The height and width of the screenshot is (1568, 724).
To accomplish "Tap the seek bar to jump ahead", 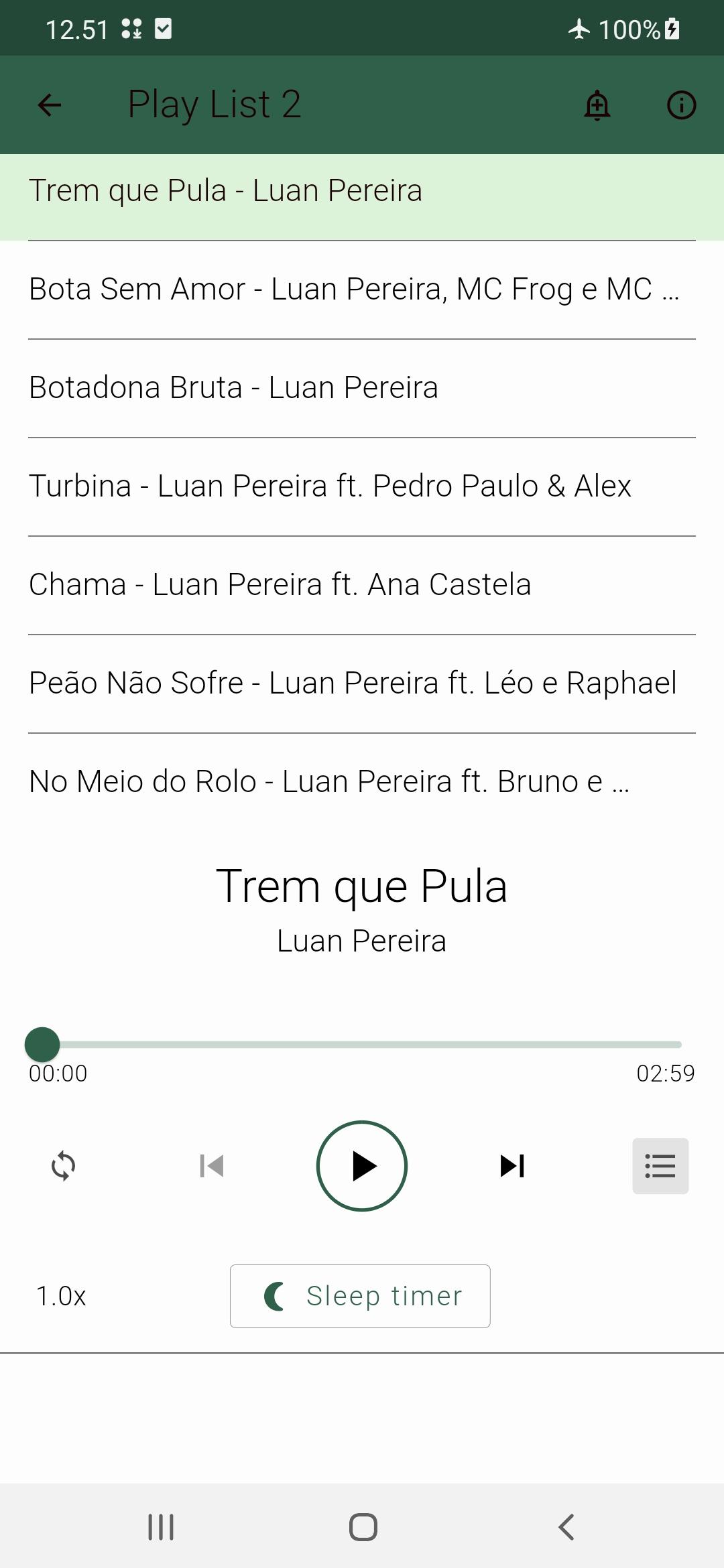I will point(362,1045).
